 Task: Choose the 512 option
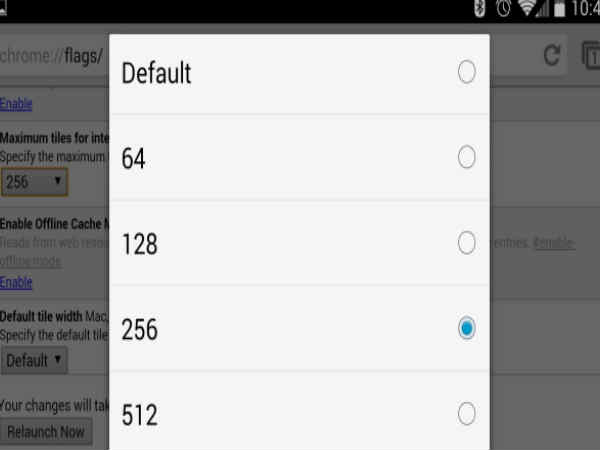466,413
